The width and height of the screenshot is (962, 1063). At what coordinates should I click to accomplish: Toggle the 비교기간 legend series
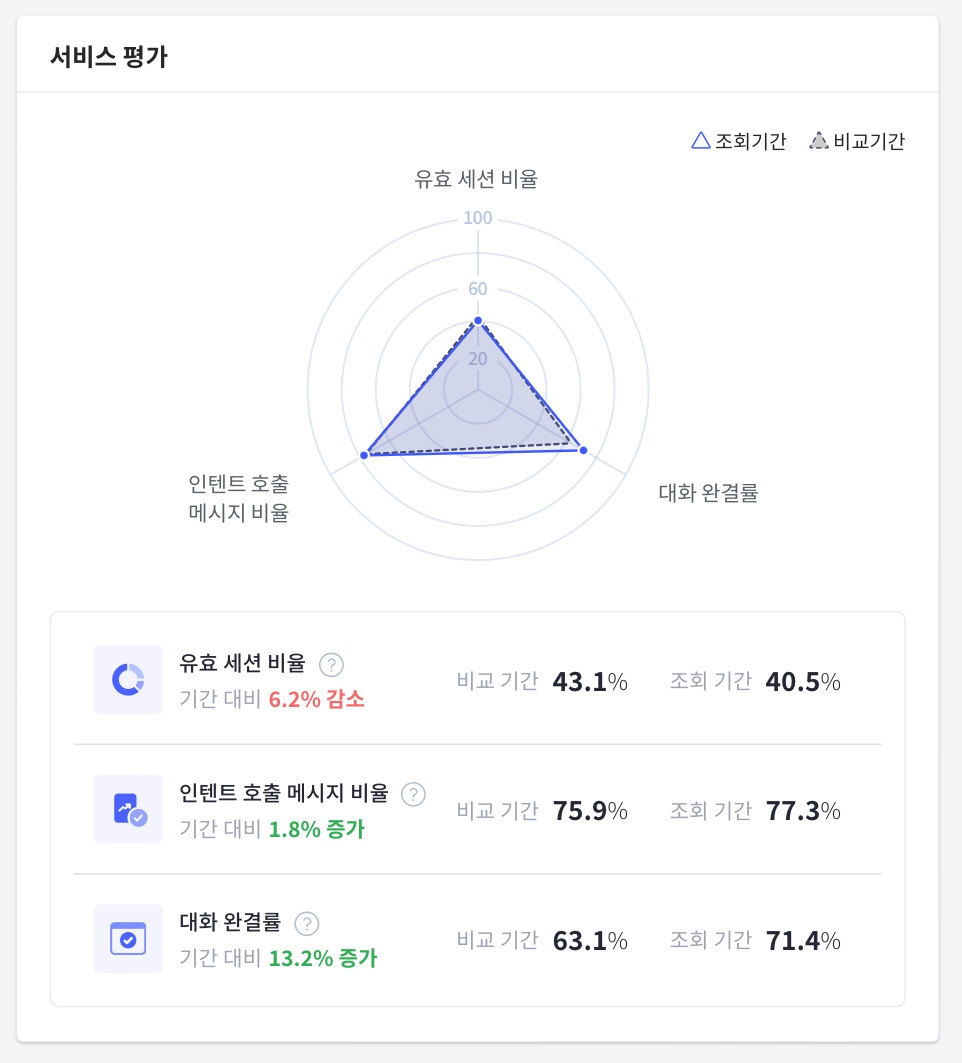tap(857, 141)
